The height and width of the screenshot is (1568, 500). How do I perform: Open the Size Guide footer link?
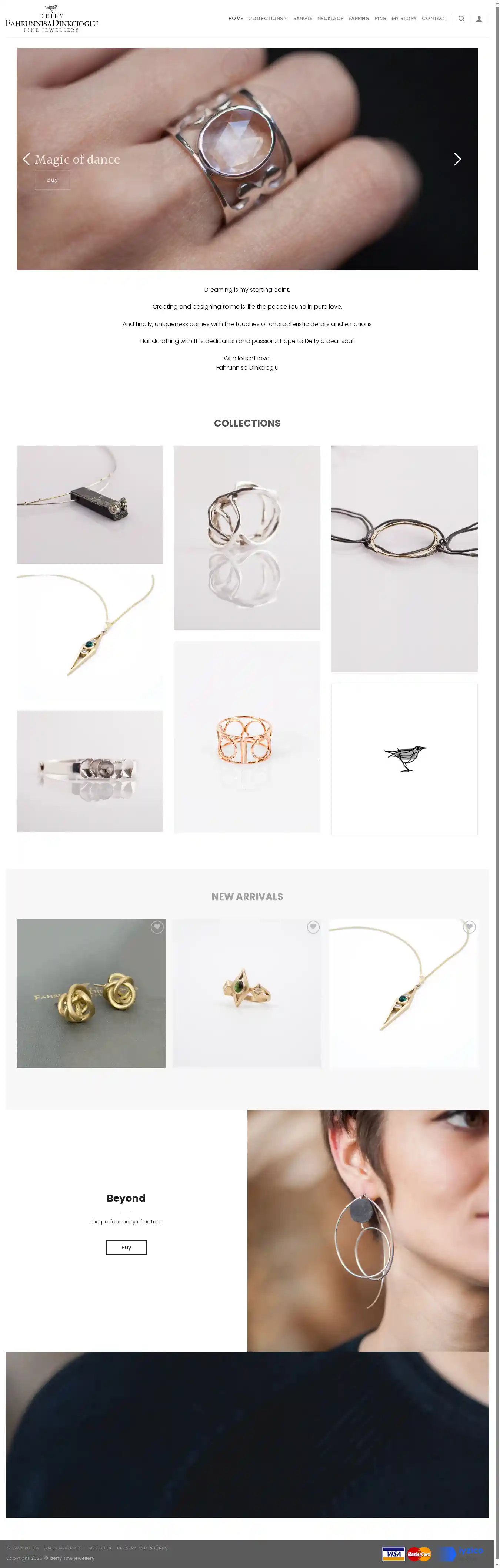coord(100,1548)
